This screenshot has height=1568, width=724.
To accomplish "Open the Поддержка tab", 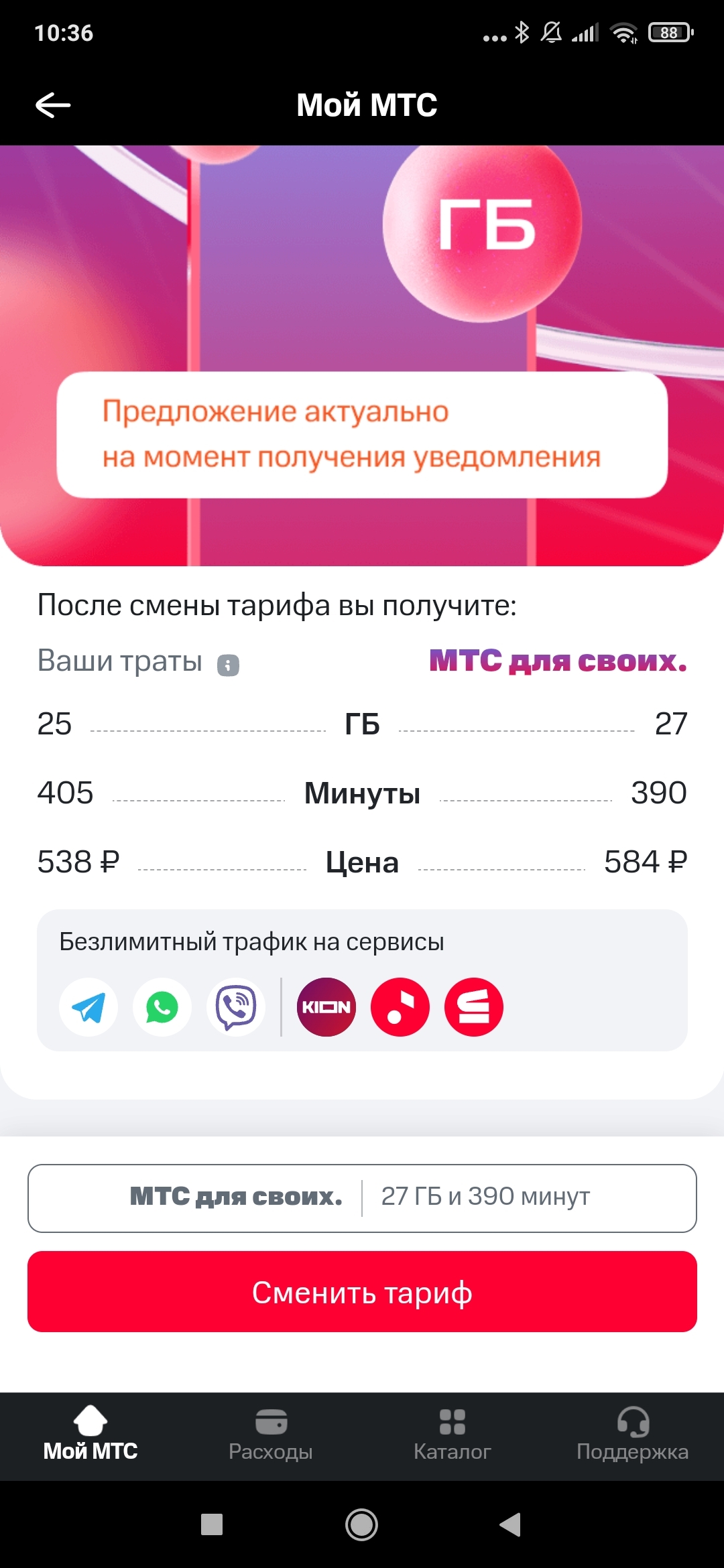I will tap(633, 1435).
